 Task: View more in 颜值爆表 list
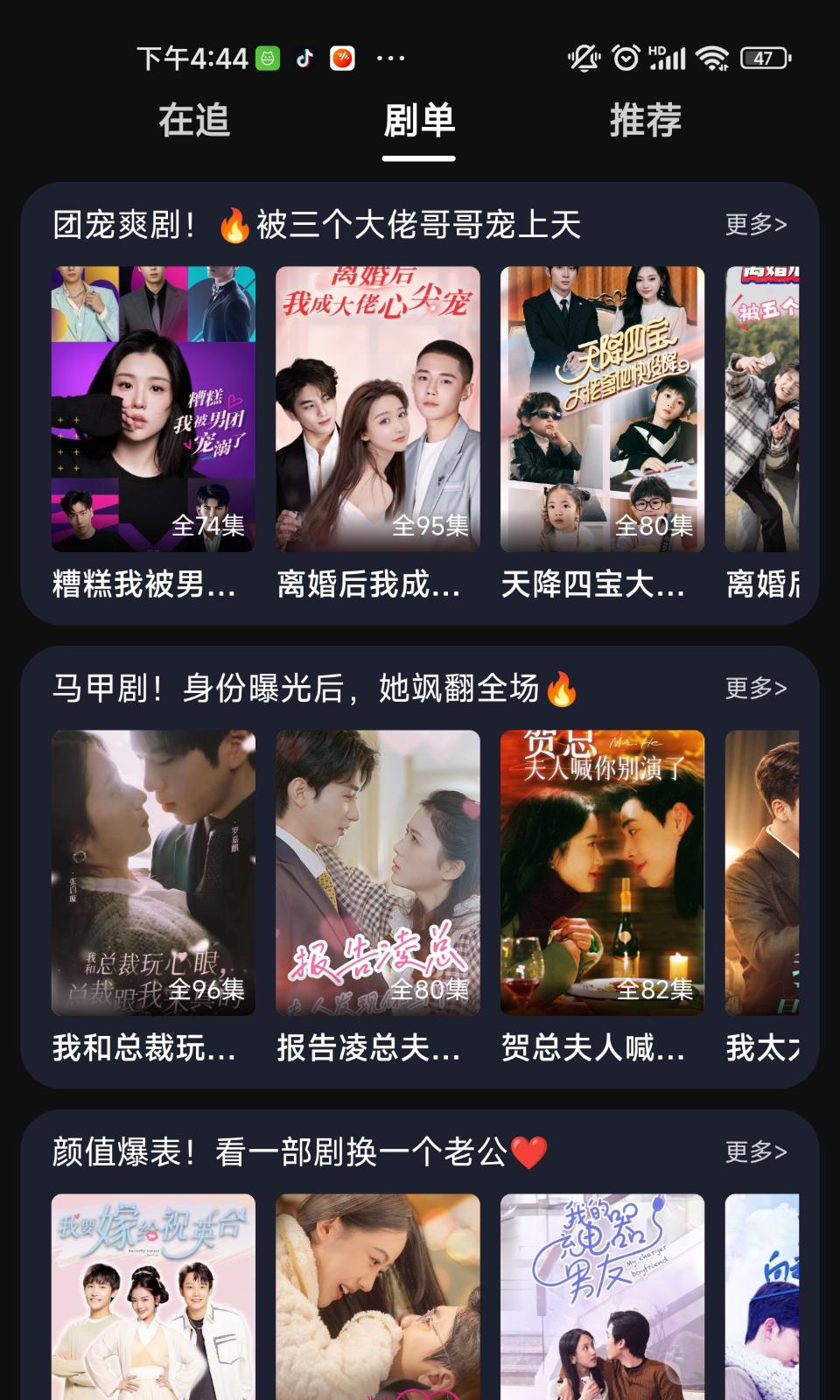click(x=755, y=1152)
